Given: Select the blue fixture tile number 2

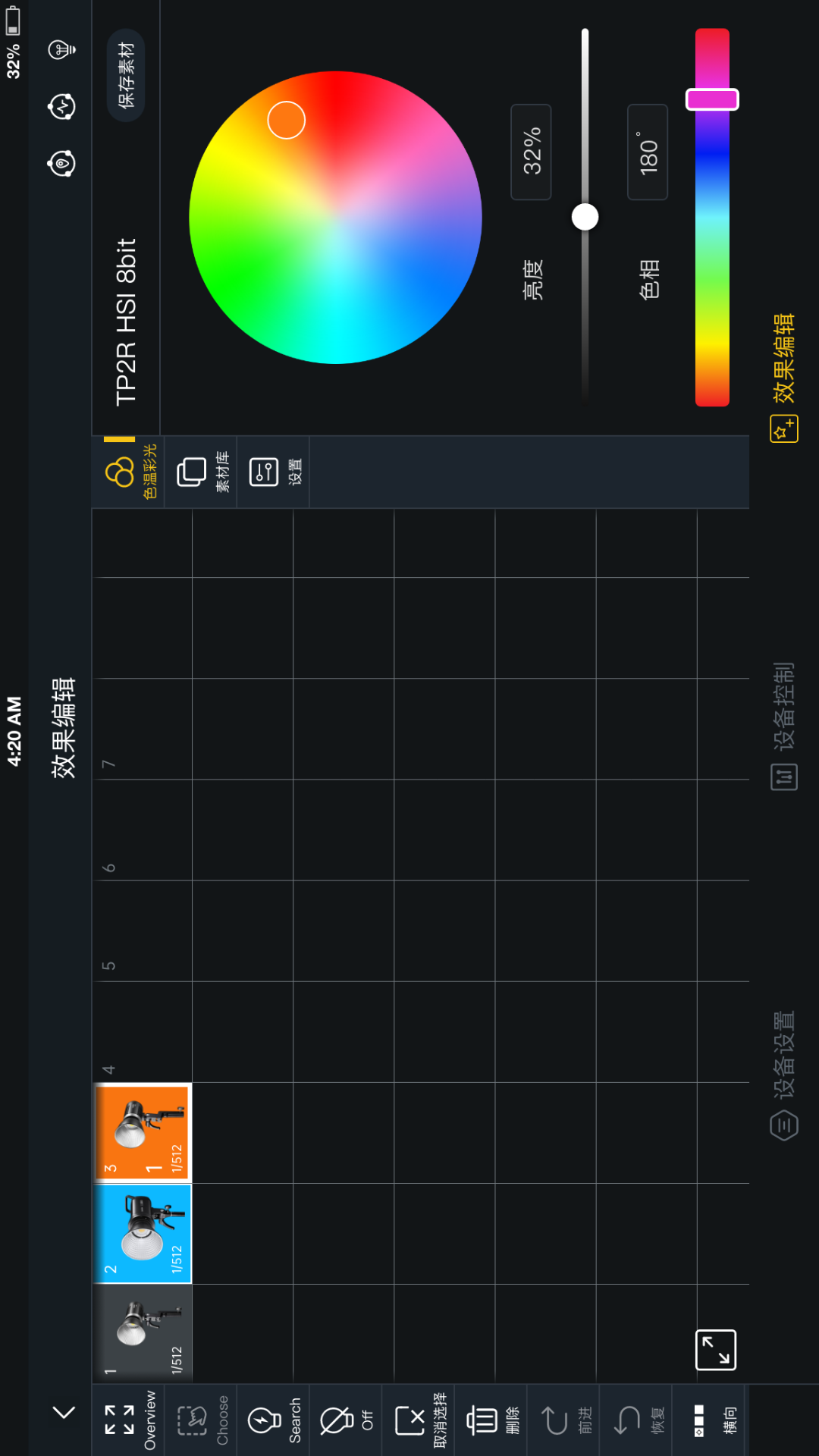Looking at the screenshot, I should coord(143,1234).
